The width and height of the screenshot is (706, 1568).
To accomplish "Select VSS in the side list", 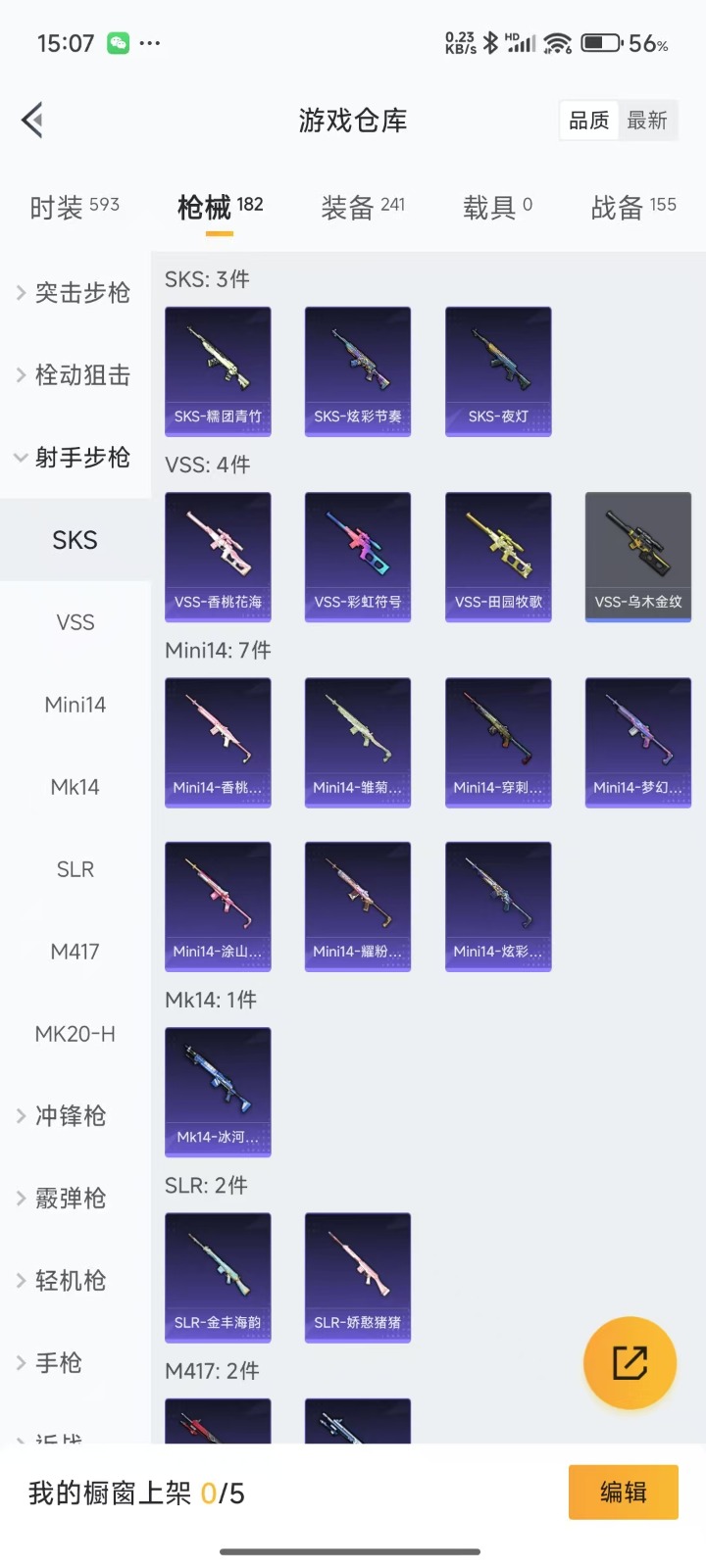I will 75,622.
